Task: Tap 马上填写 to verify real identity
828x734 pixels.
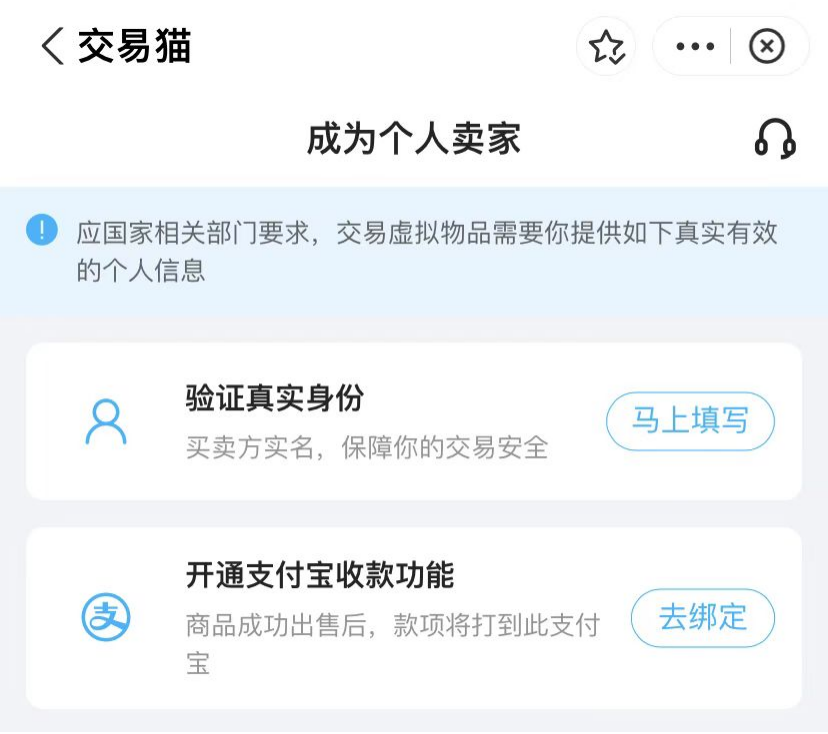Action: tap(690, 421)
